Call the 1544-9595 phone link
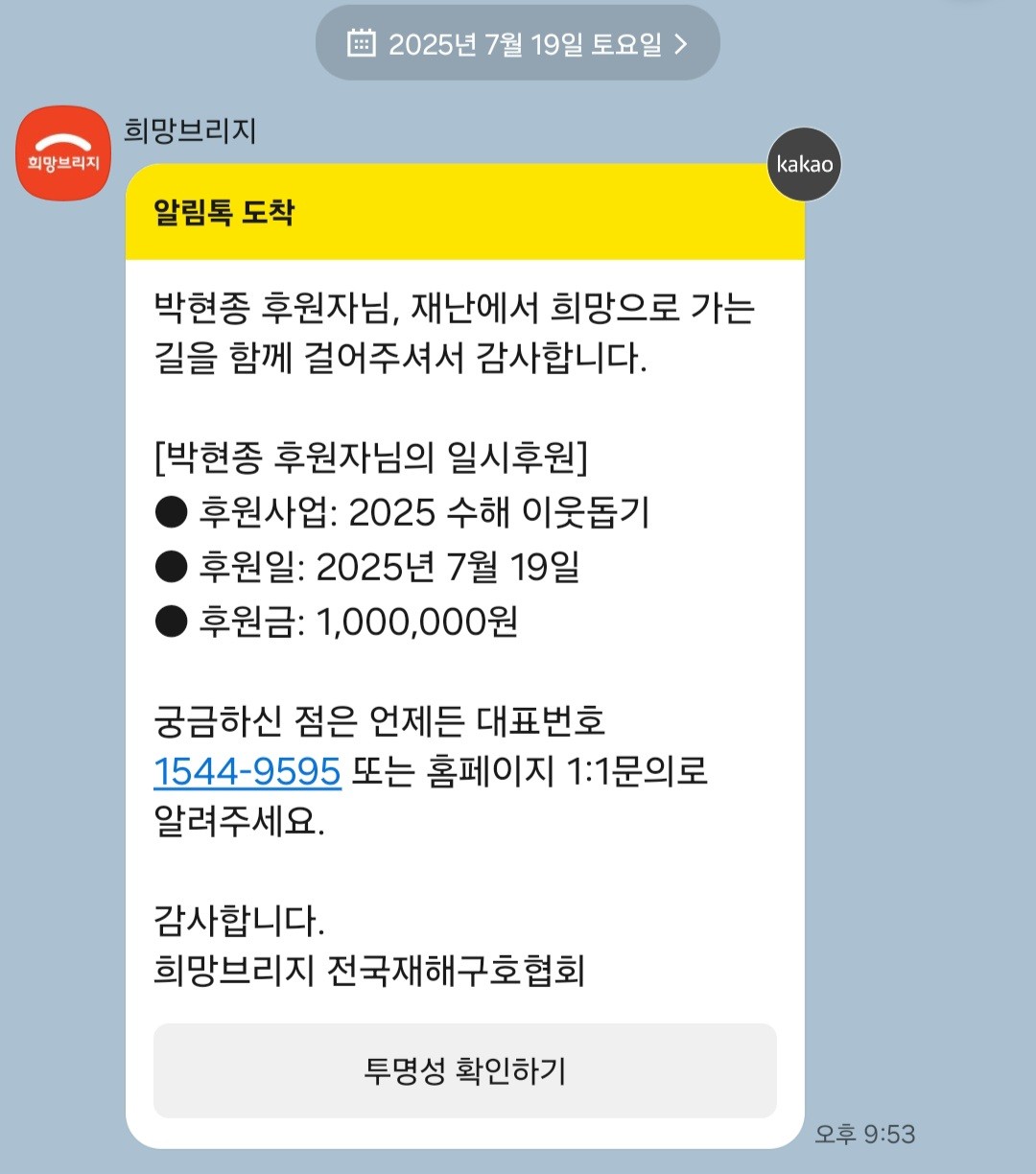This screenshot has width=1036, height=1174. [247, 771]
